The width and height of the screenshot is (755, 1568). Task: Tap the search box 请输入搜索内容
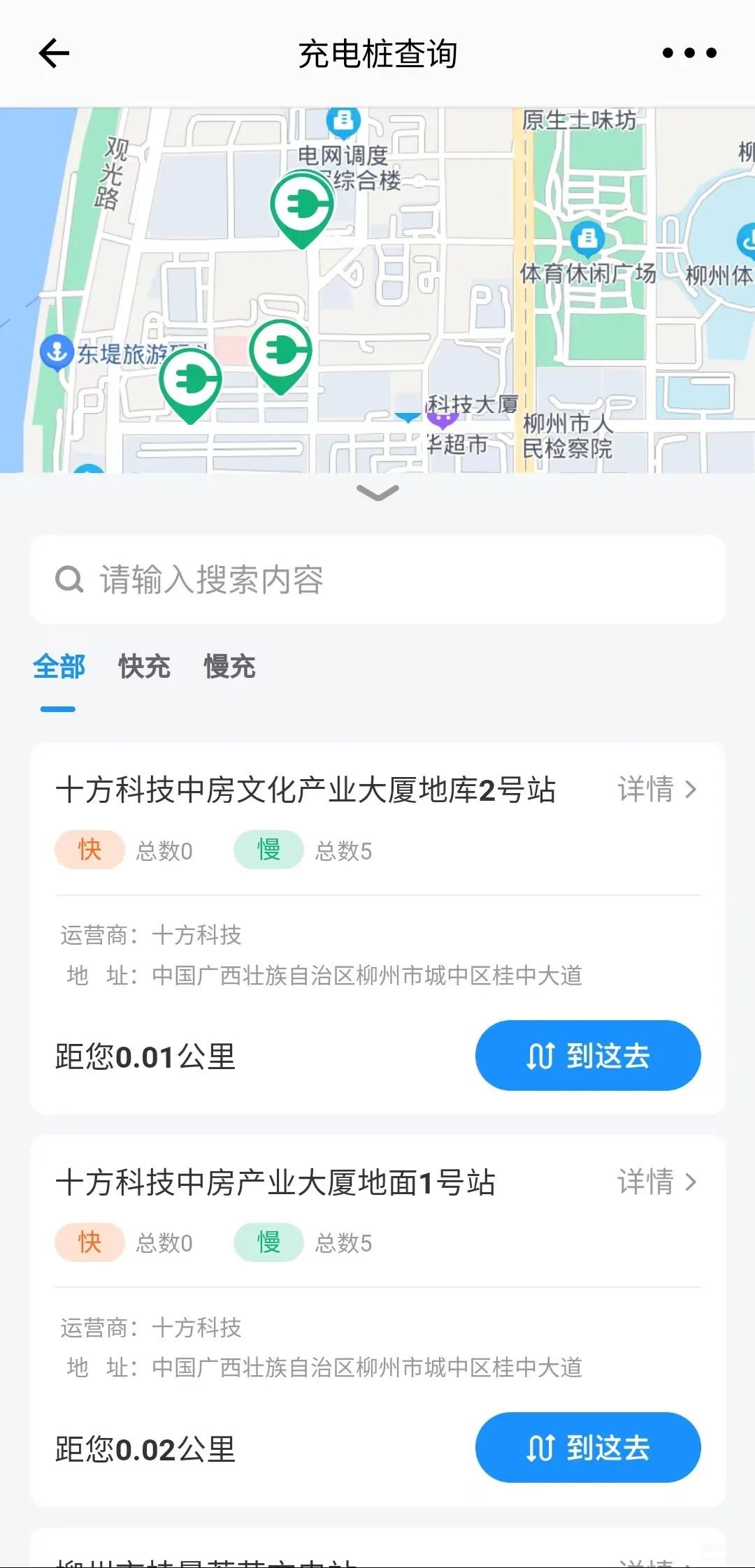click(x=377, y=579)
